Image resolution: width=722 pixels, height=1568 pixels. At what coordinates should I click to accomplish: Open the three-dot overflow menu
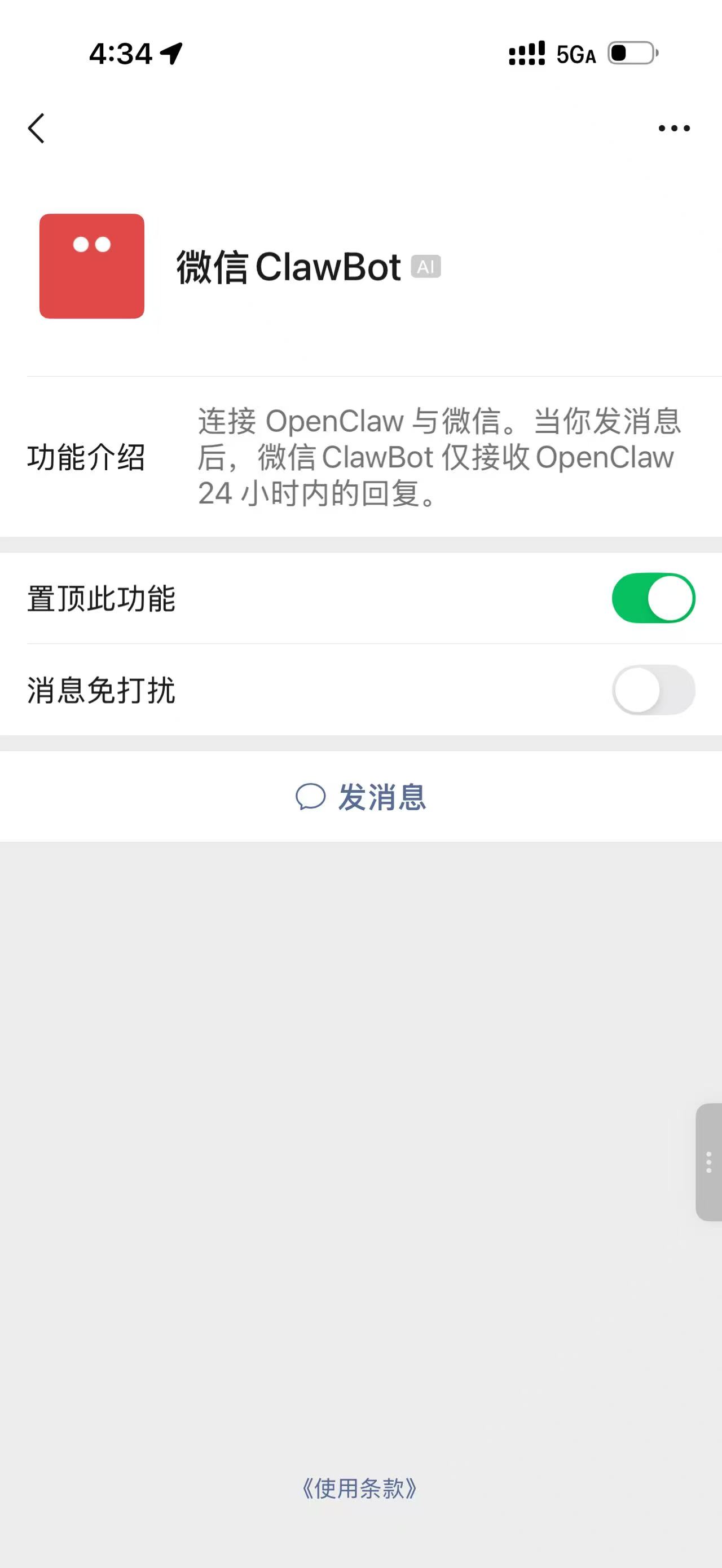click(x=674, y=129)
